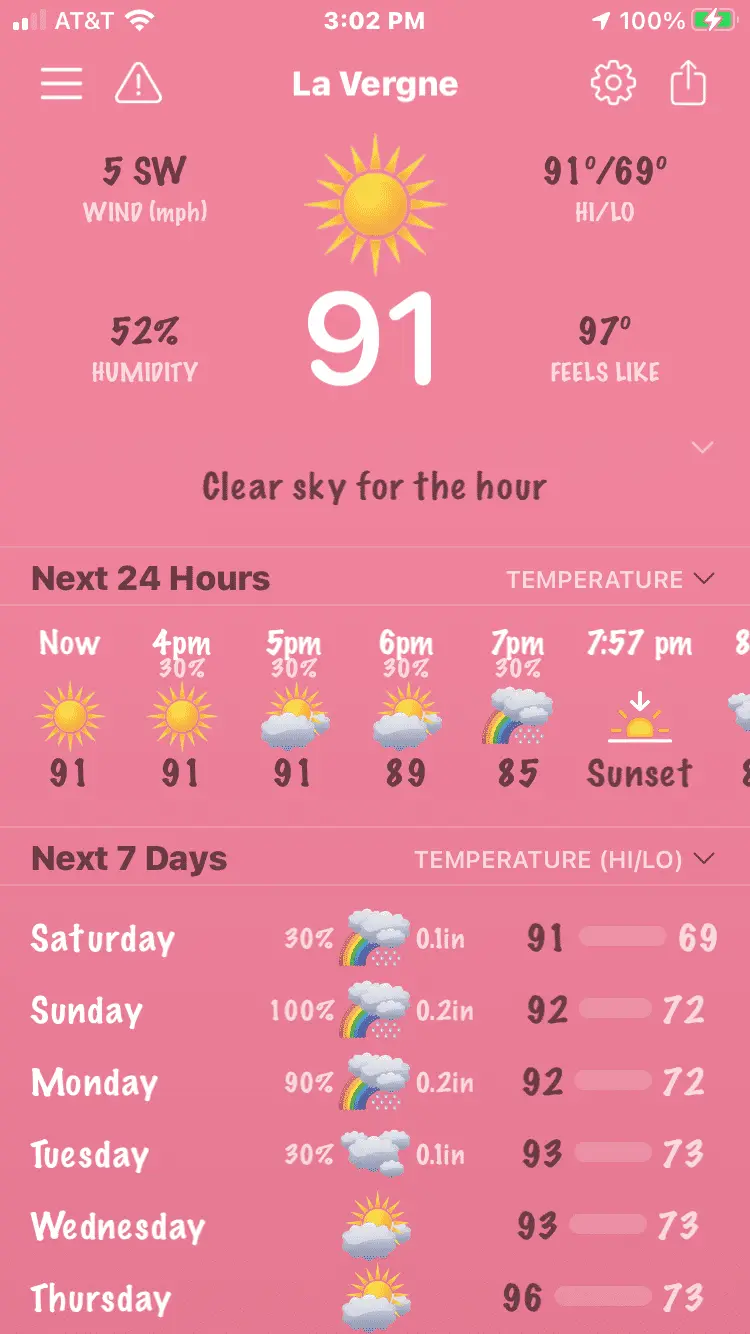
Task: Open Next 7 Days hi/lo dropdown
Action: tap(565, 859)
